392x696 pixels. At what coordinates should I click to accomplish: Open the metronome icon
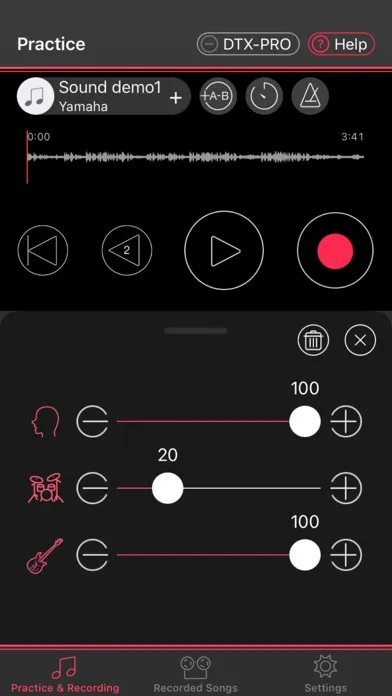(x=310, y=96)
